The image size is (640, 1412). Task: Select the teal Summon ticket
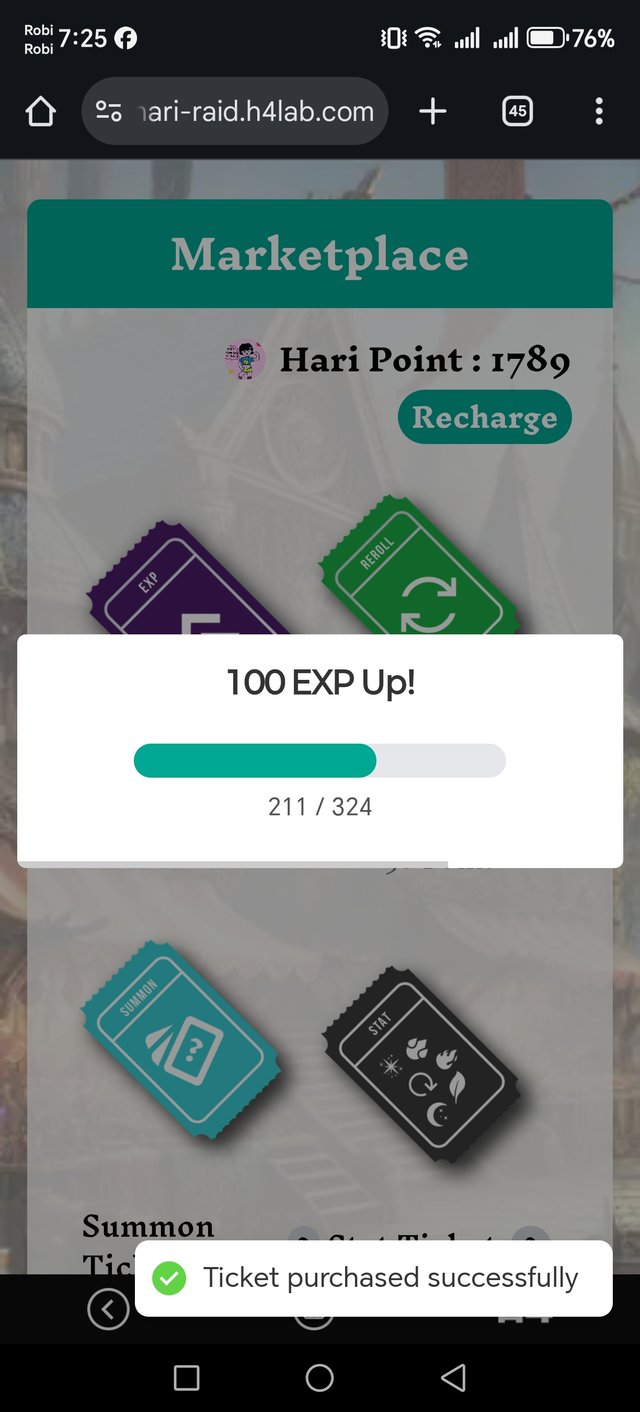click(180, 1040)
